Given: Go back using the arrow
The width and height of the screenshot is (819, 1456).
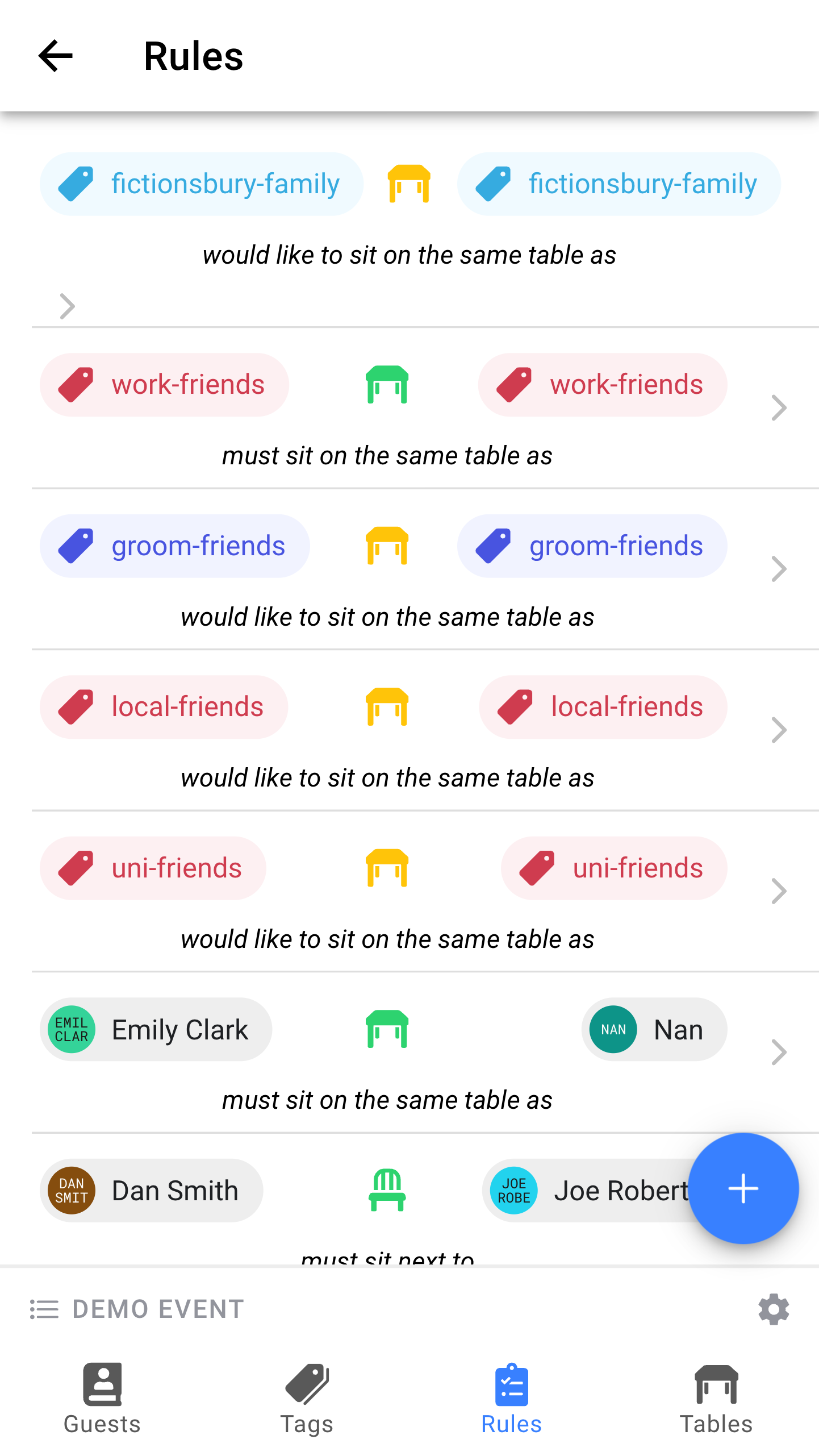Looking at the screenshot, I should point(55,56).
